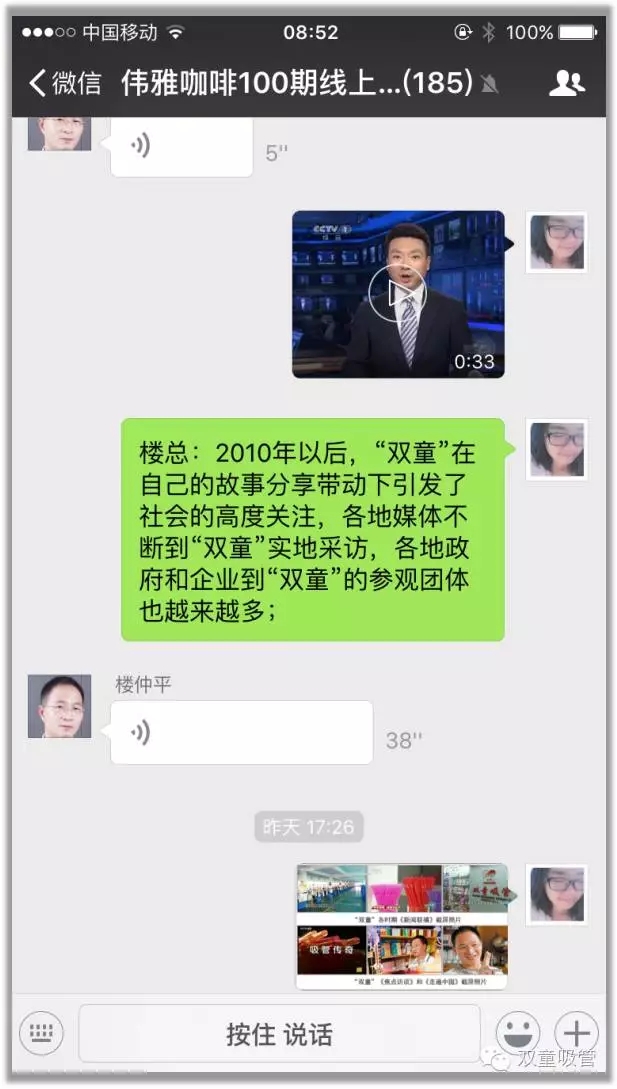Open the emoji sticker panel
This screenshot has width=617, height=1089.
point(518,1033)
